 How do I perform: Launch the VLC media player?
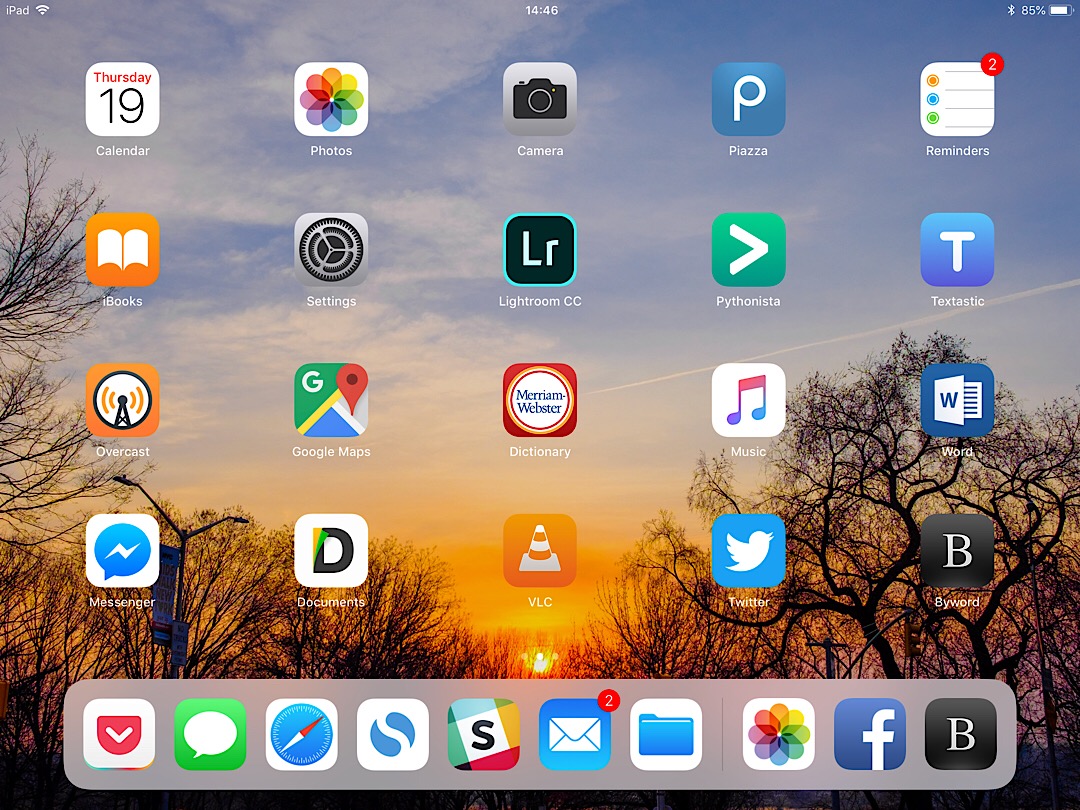540,551
